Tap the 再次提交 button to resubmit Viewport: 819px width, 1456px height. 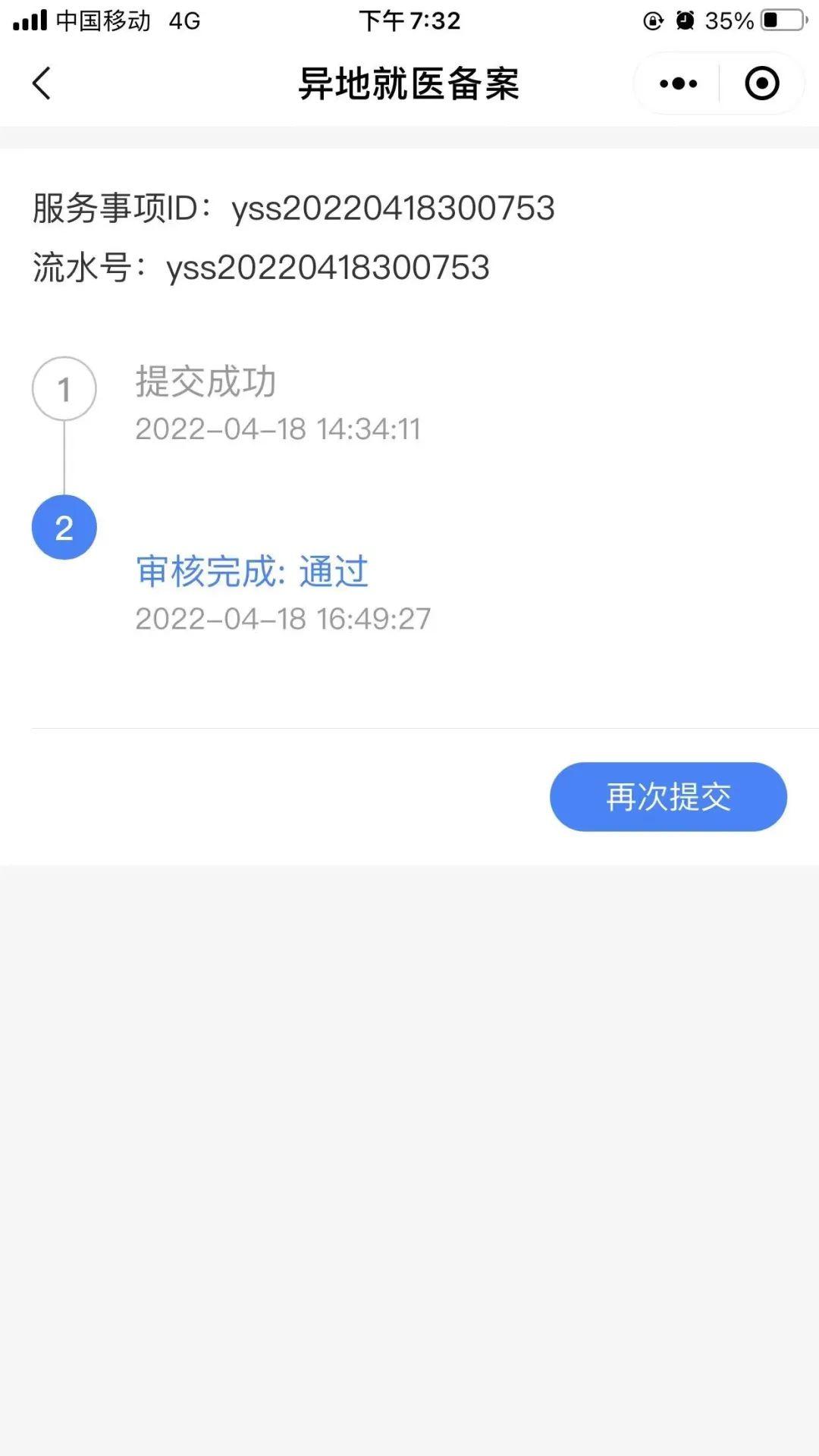(x=668, y=797)
